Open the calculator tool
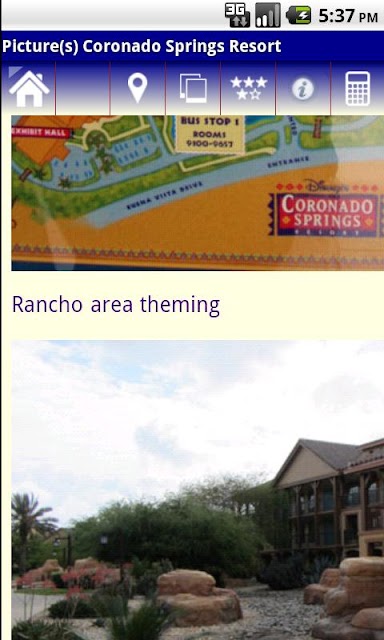 tap(358, 89)
